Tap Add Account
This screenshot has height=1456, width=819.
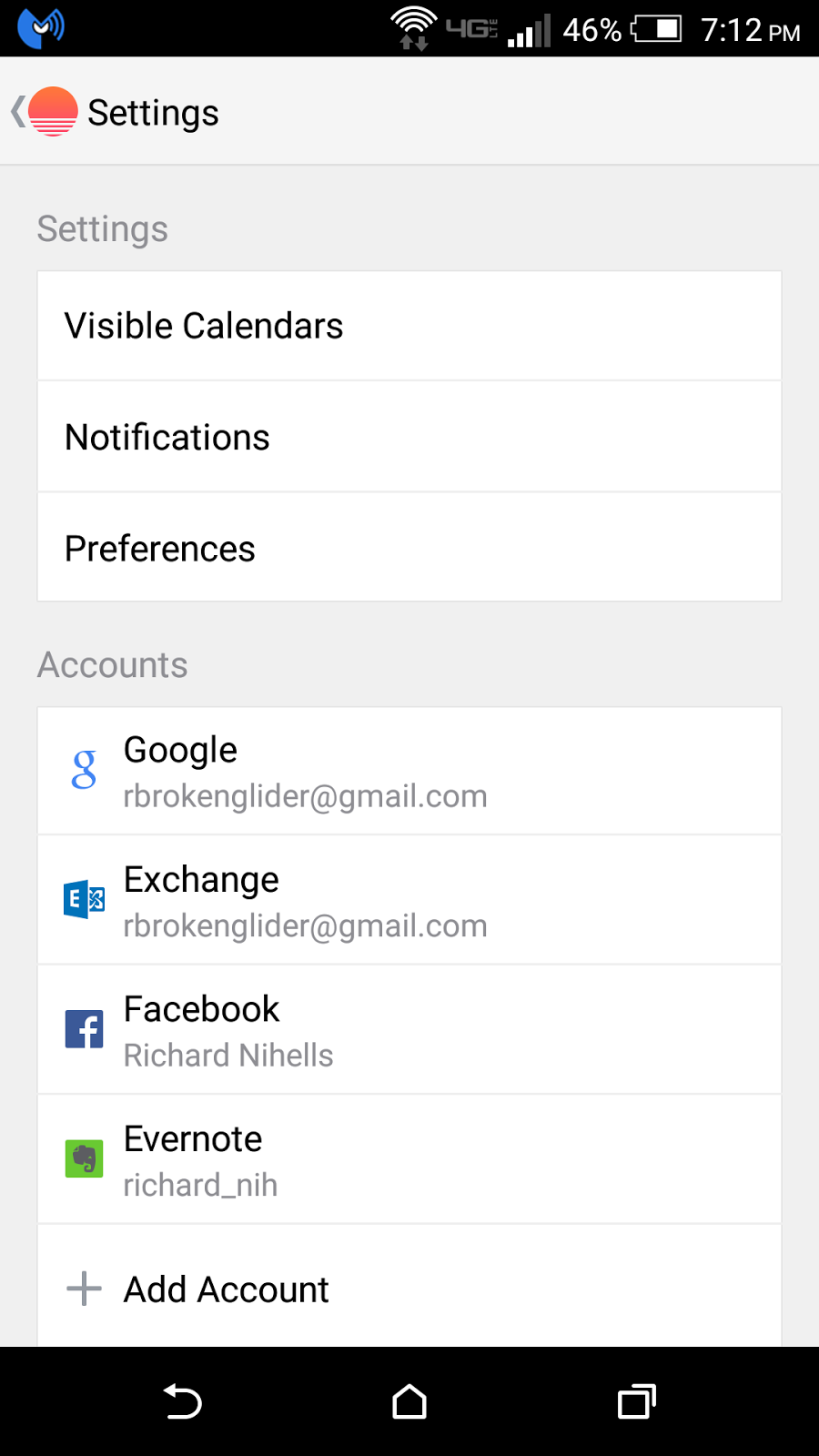[409, 1289]
